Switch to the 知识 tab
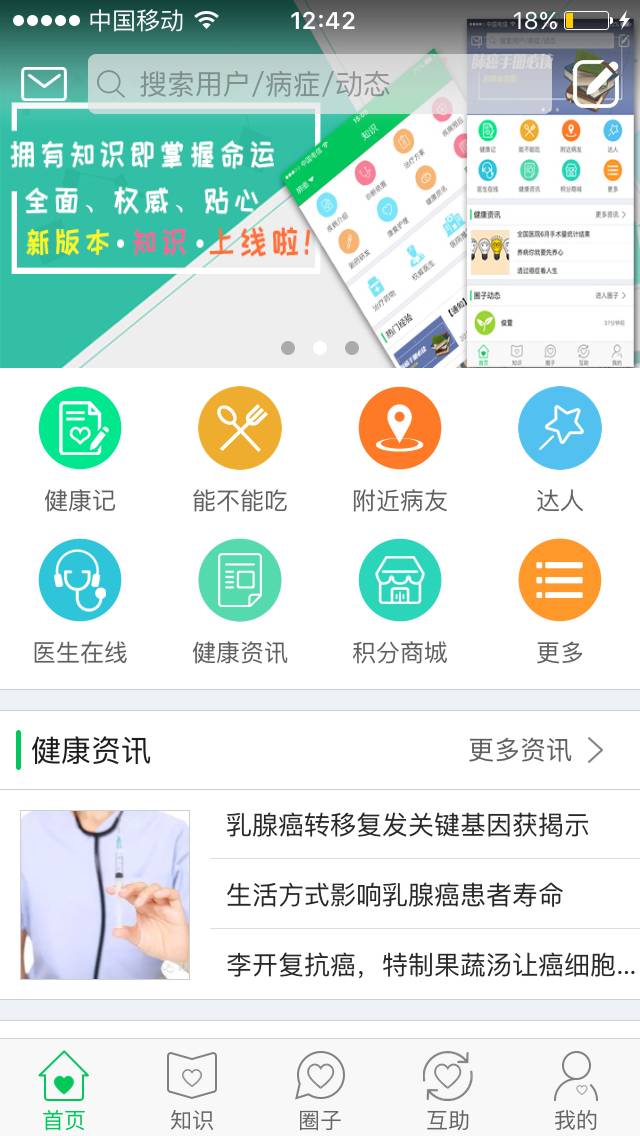 click(192, 1090)
